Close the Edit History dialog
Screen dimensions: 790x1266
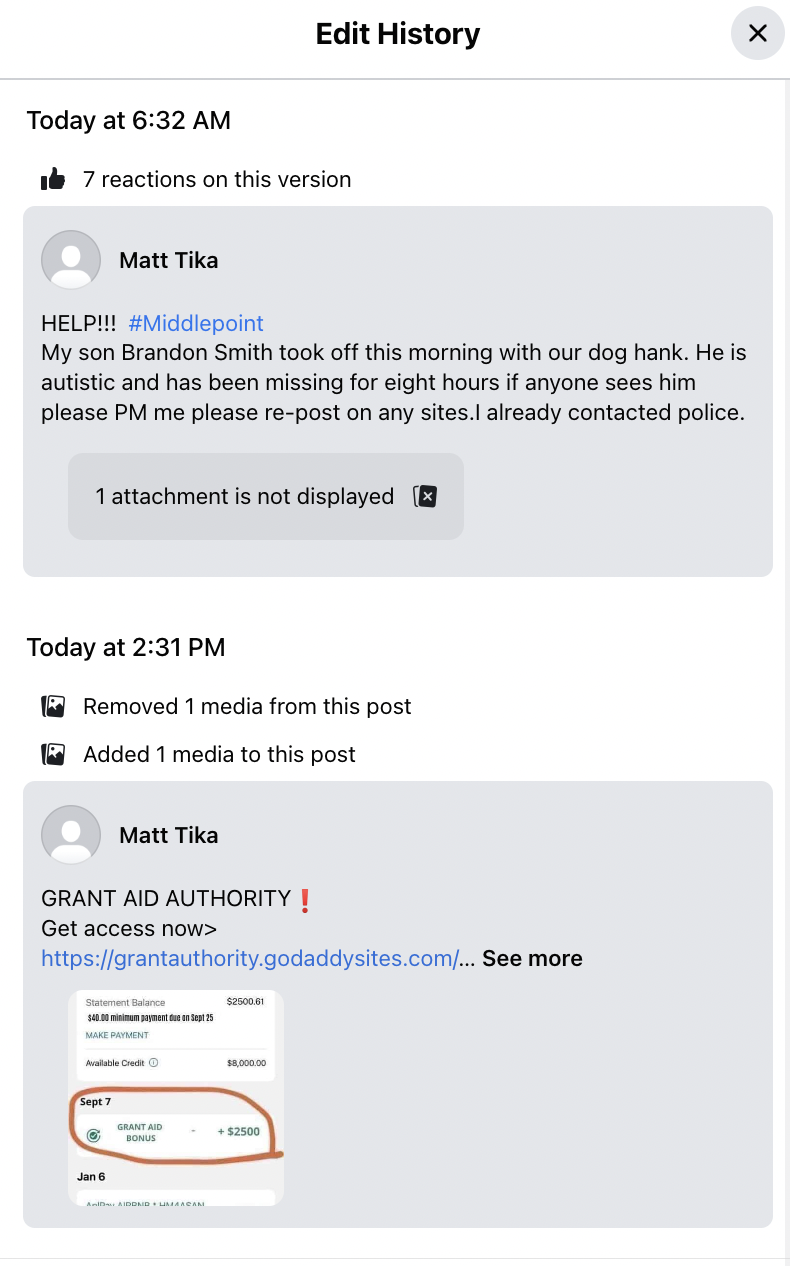coord(757,34)
